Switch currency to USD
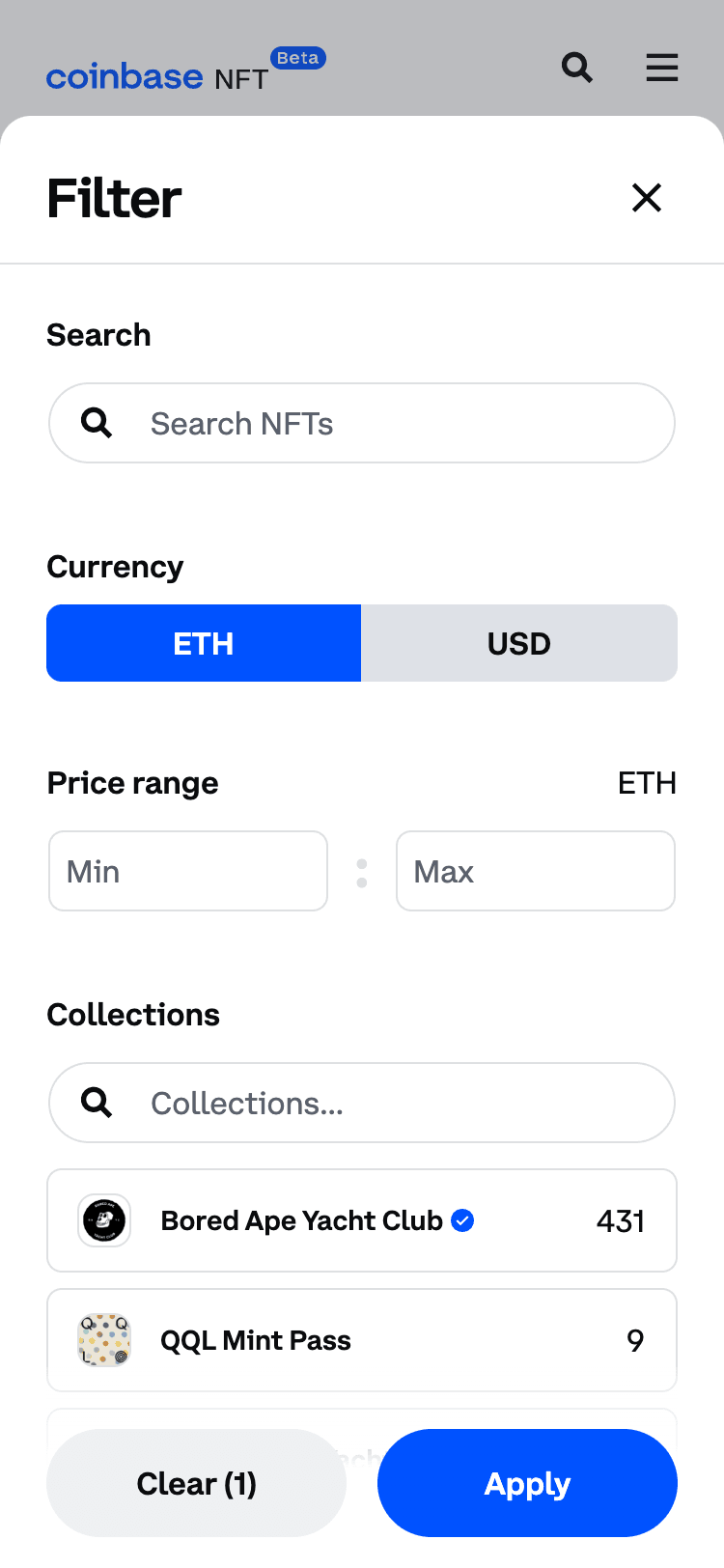 coord(519,643)
